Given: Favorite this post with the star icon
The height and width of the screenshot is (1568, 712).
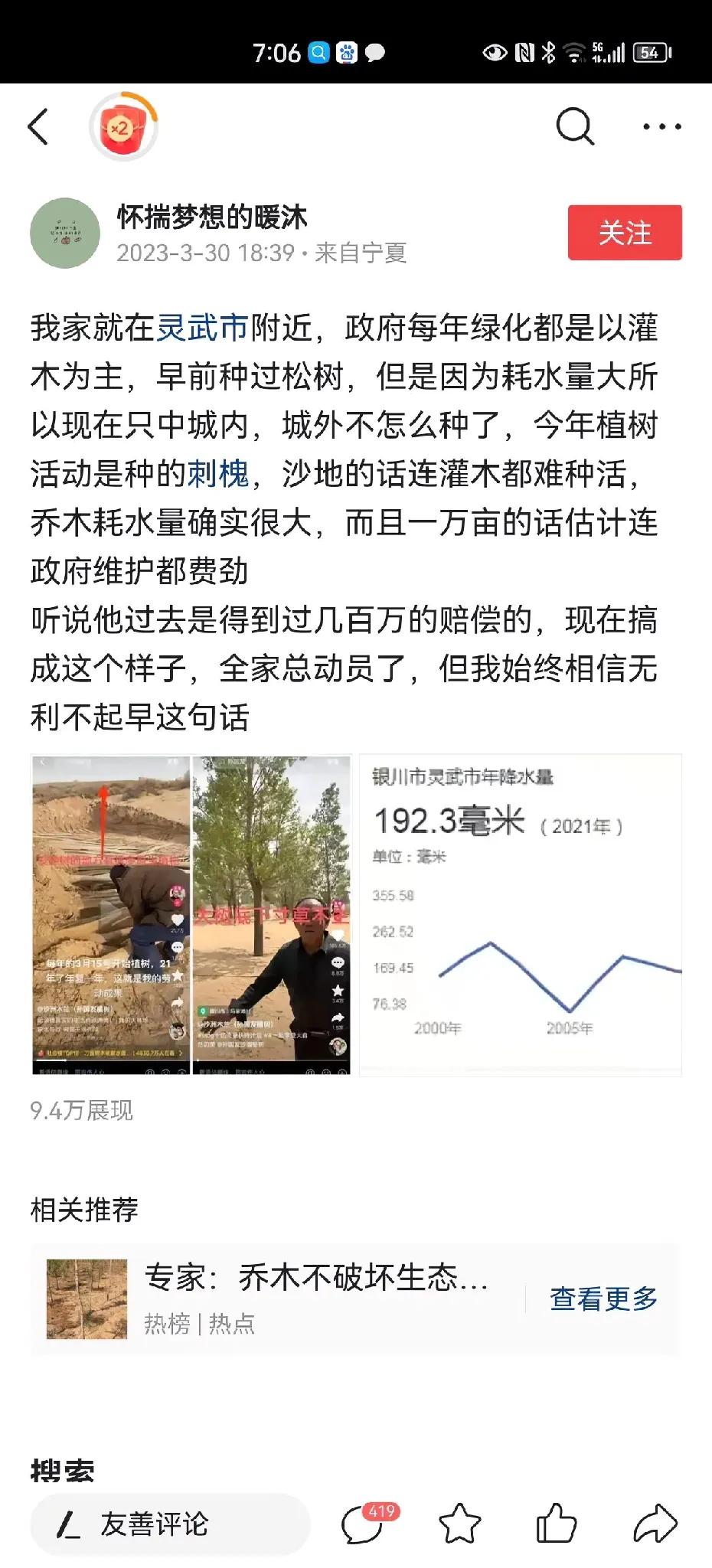Looking at the screenshot, I should [459, 1524].
